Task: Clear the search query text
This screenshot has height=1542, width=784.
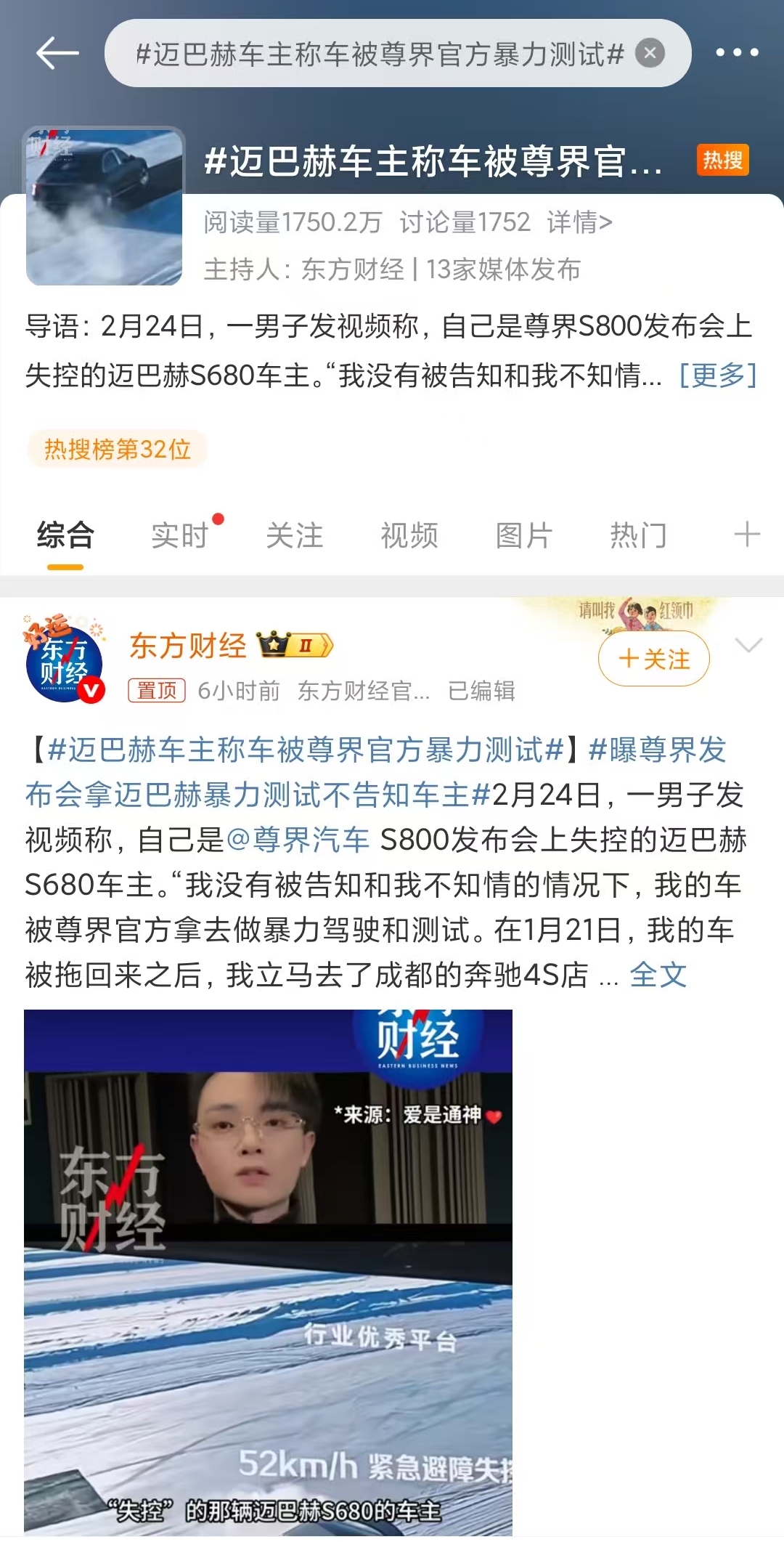Action: click(x=650, y=53)
